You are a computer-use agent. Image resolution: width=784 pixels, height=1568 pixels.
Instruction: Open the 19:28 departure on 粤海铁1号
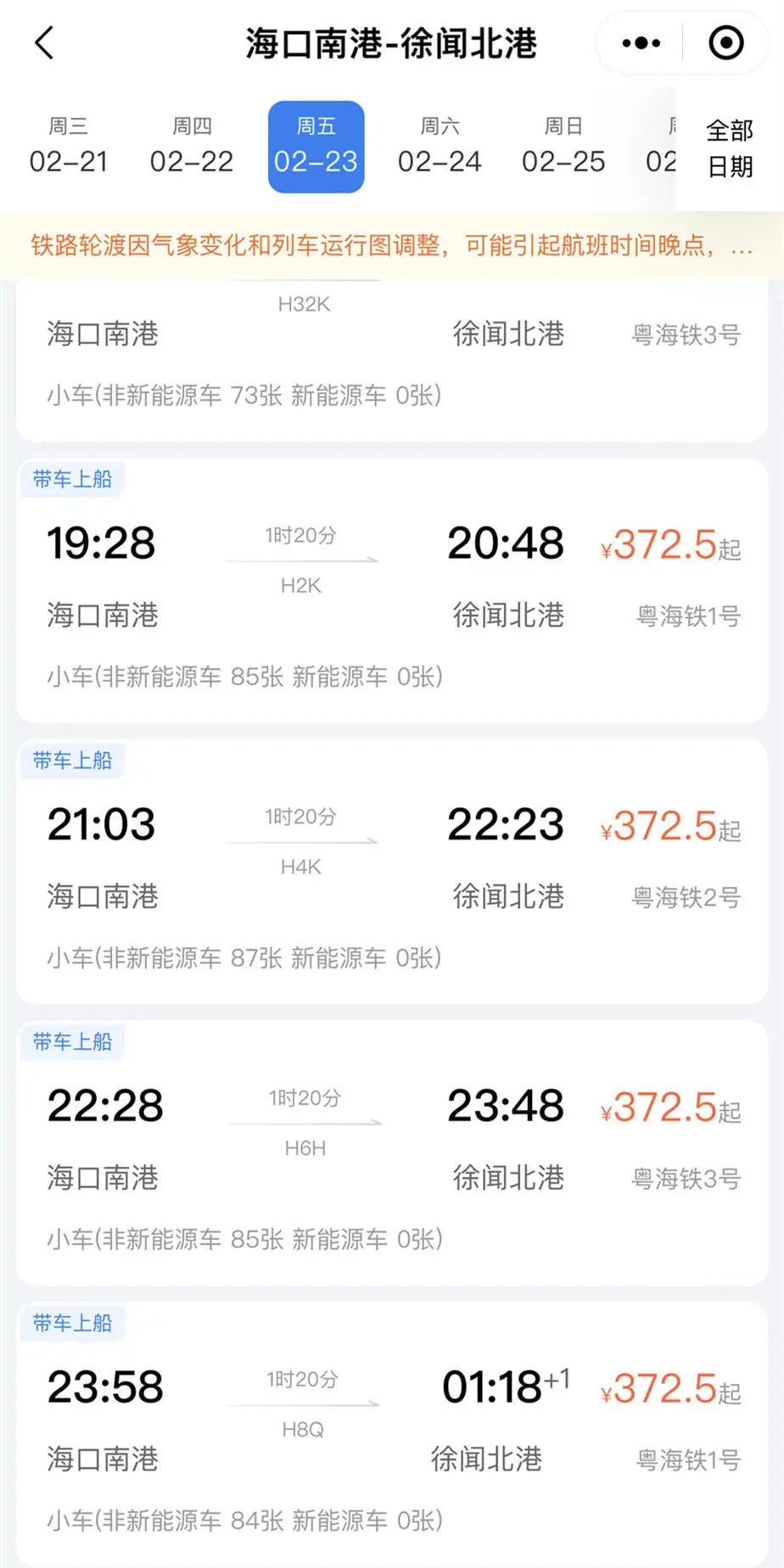click(x=392, y=591)
